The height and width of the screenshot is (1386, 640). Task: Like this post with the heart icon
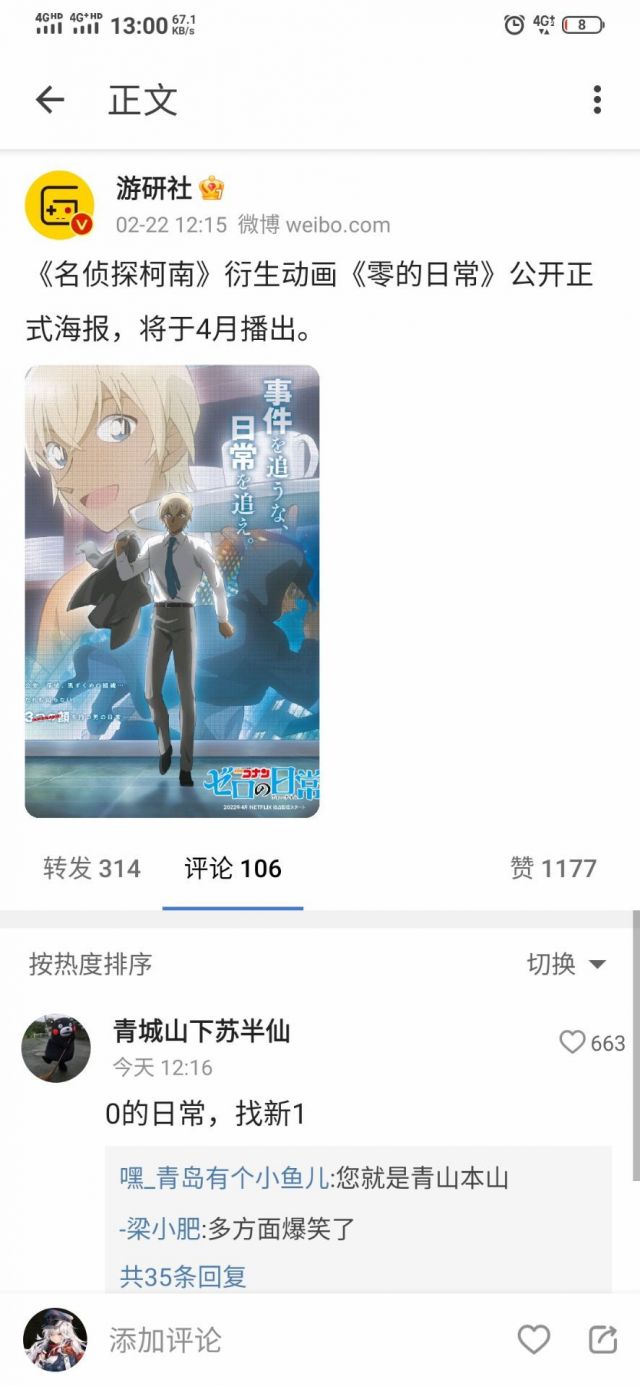coord(533,1340)
